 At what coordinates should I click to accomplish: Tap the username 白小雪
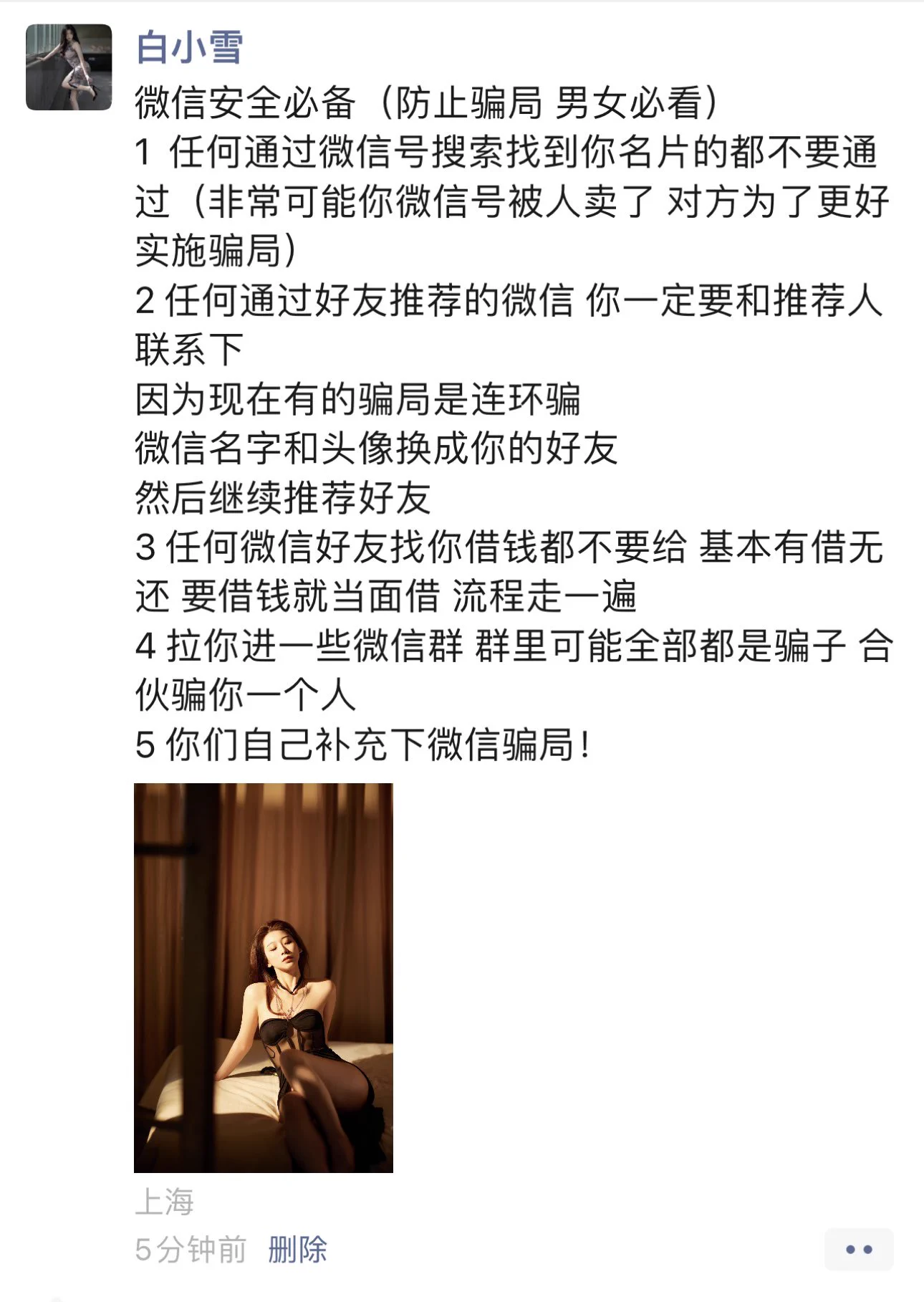(189, 47)
